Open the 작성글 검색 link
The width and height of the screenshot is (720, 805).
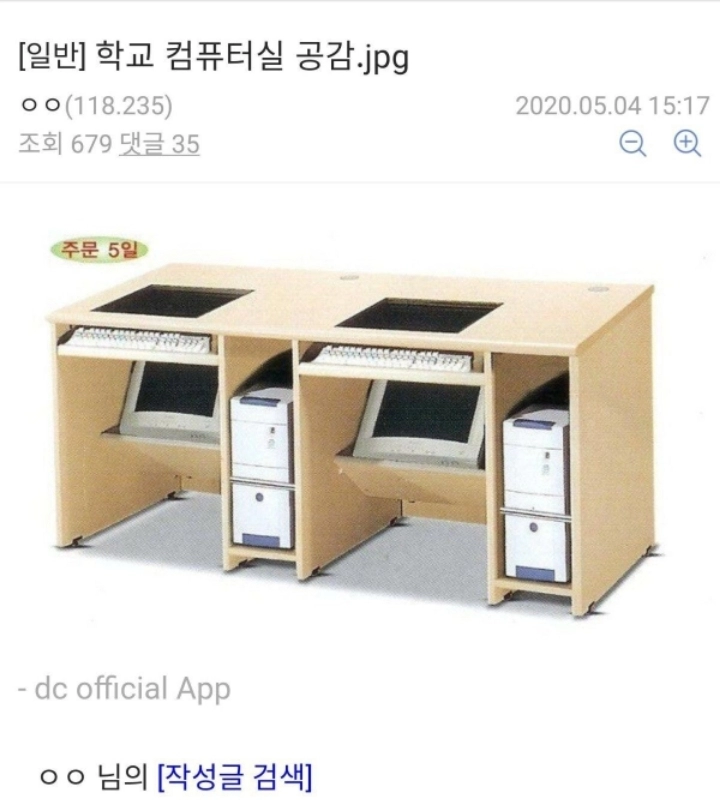click(235, 775)
